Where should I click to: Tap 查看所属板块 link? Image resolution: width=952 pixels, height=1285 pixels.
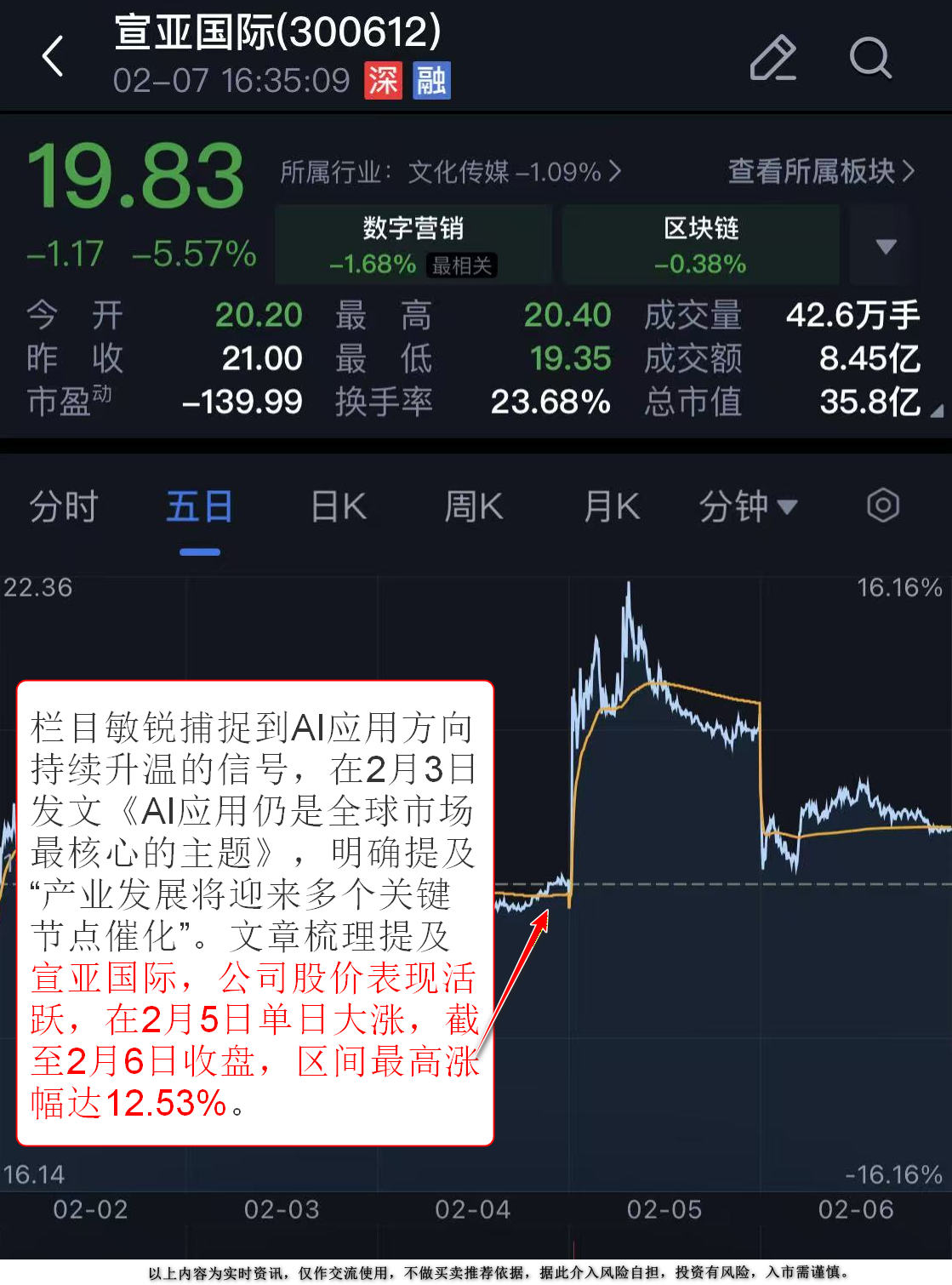(x=821, y=172)
